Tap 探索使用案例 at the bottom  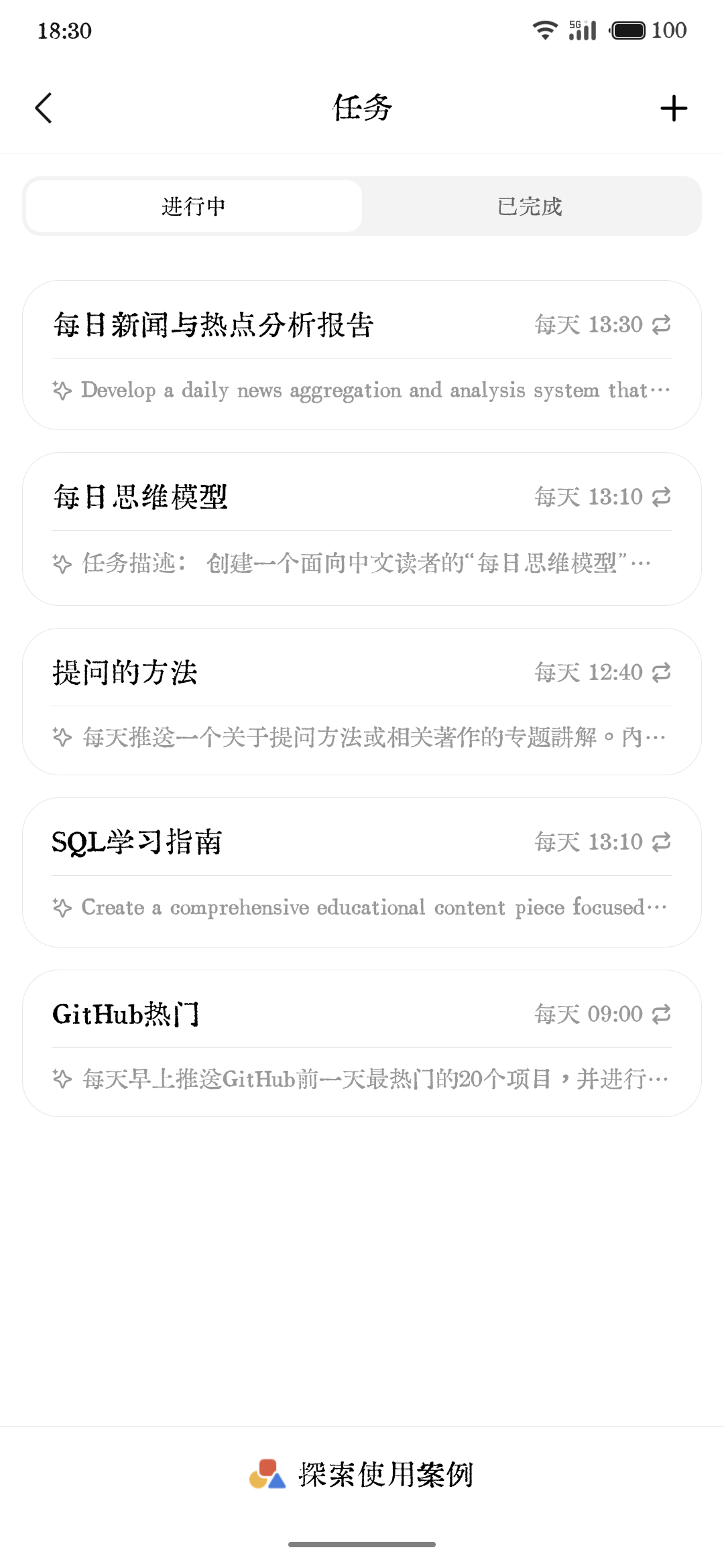pos(362,1474)
